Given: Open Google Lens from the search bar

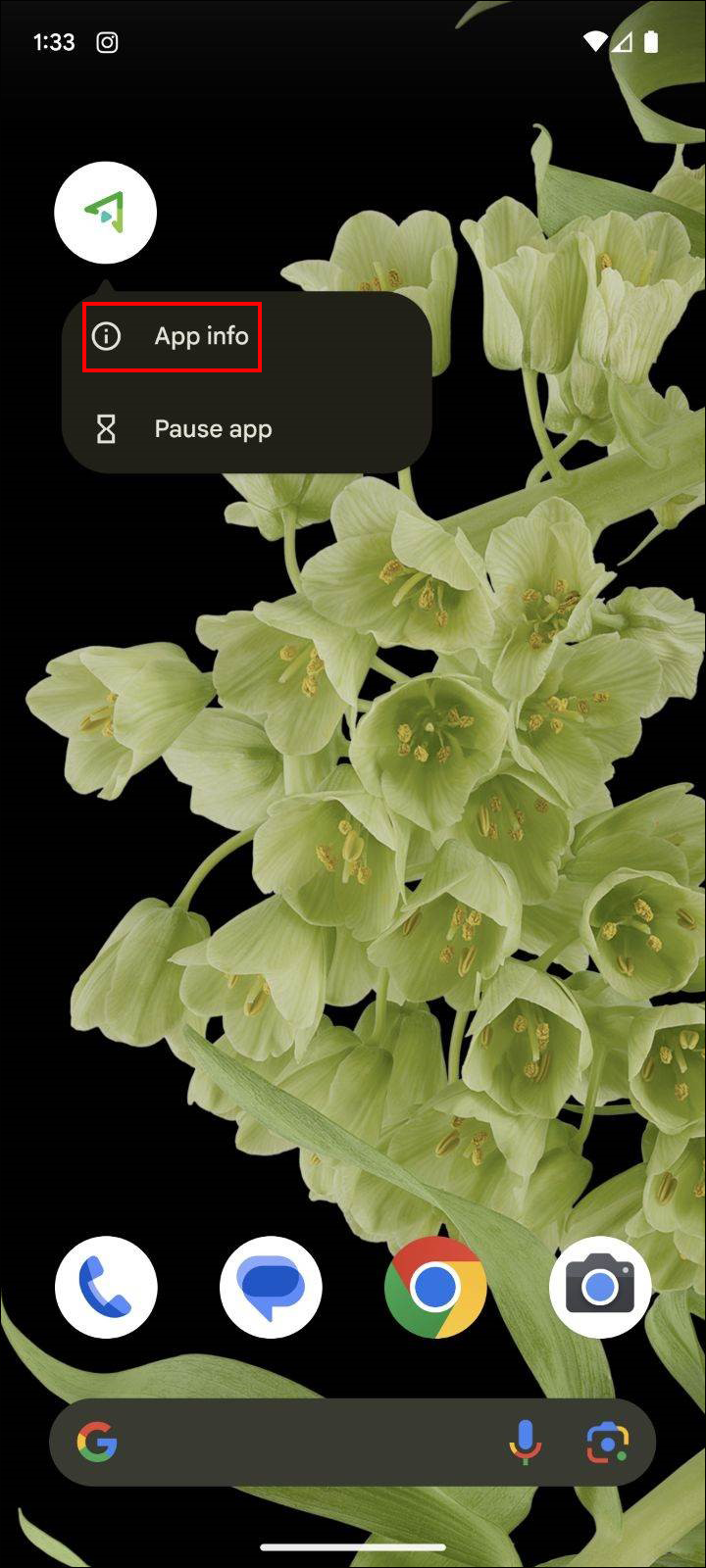Looking at the screenshot, I should pyautogui.click(x=607, y=1443).
